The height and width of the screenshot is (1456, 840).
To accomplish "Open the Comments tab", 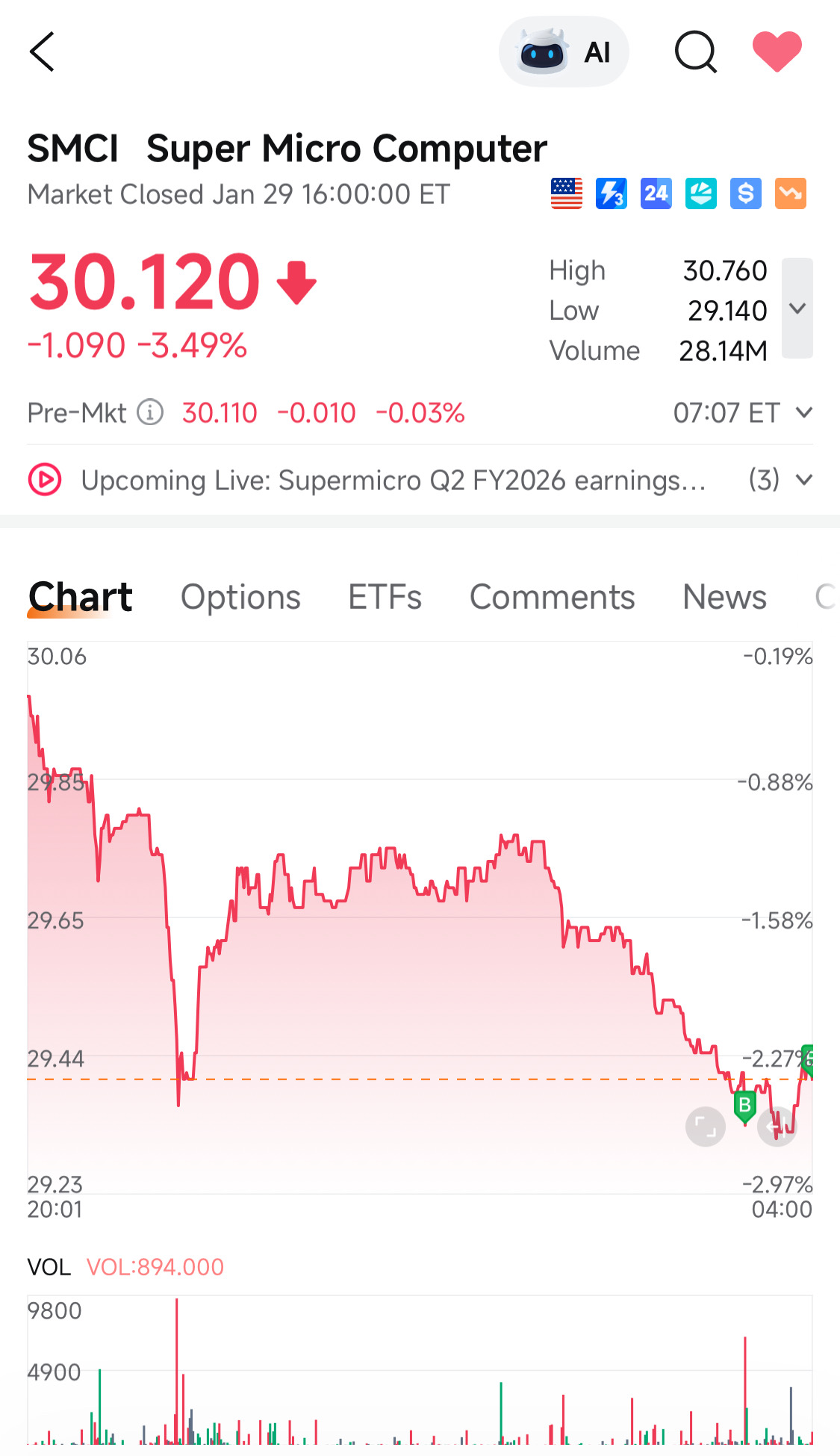I will pos(552,598).
